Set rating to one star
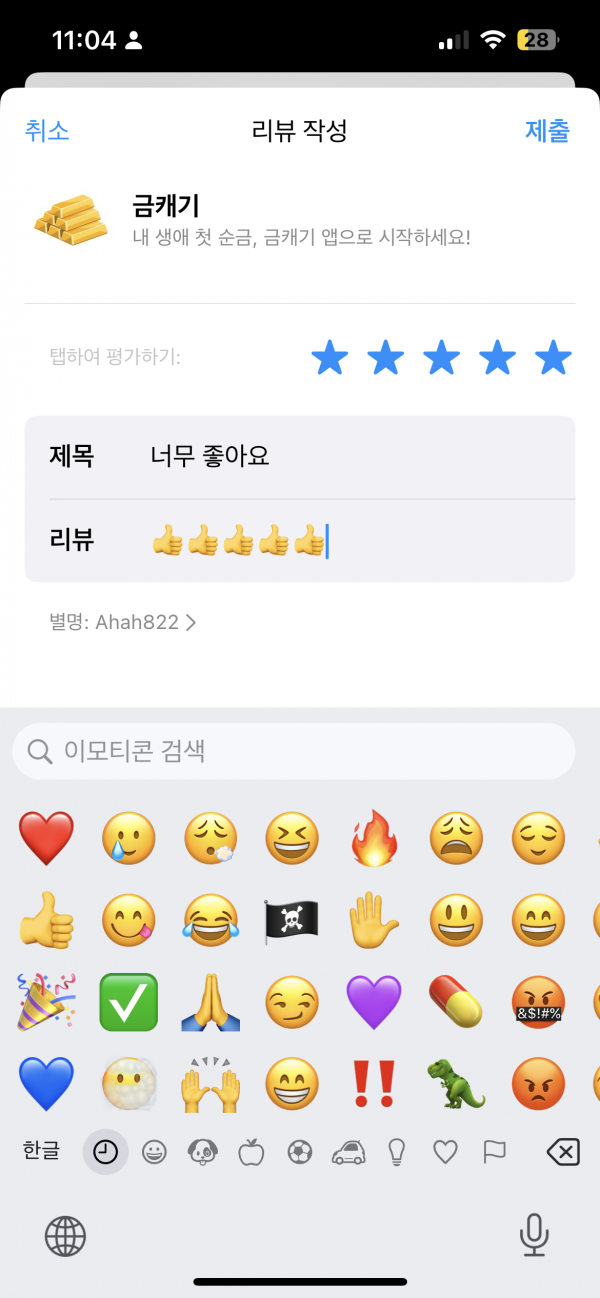600x1298 pixels. 329,357
